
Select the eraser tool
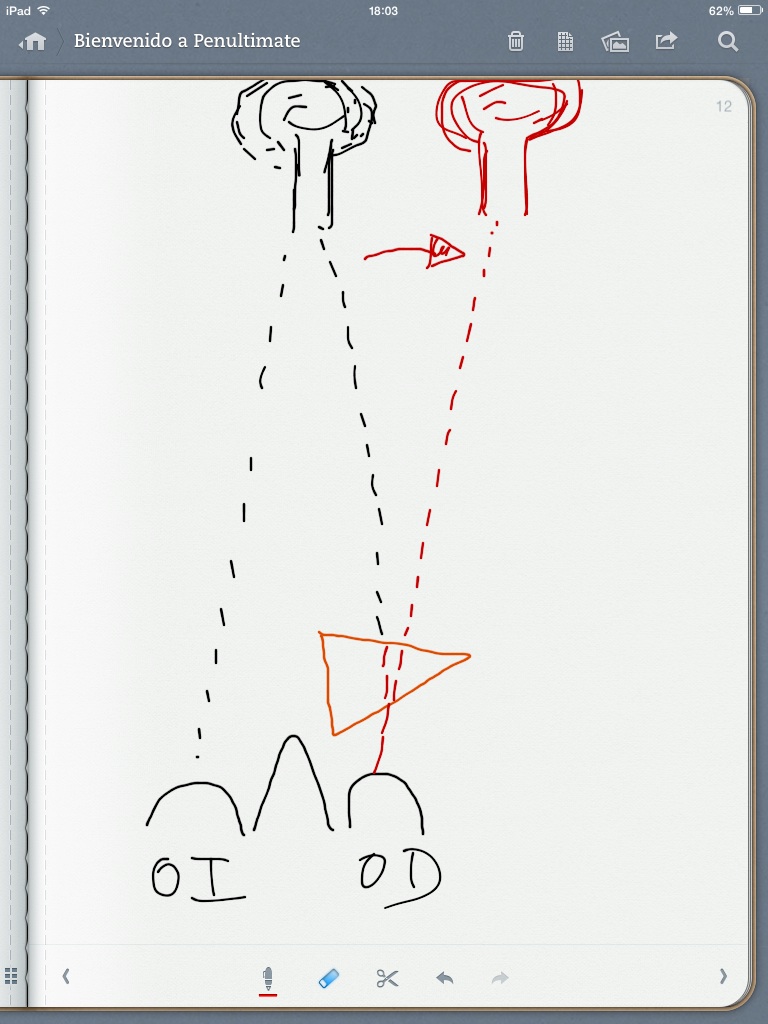coord(329,978)
